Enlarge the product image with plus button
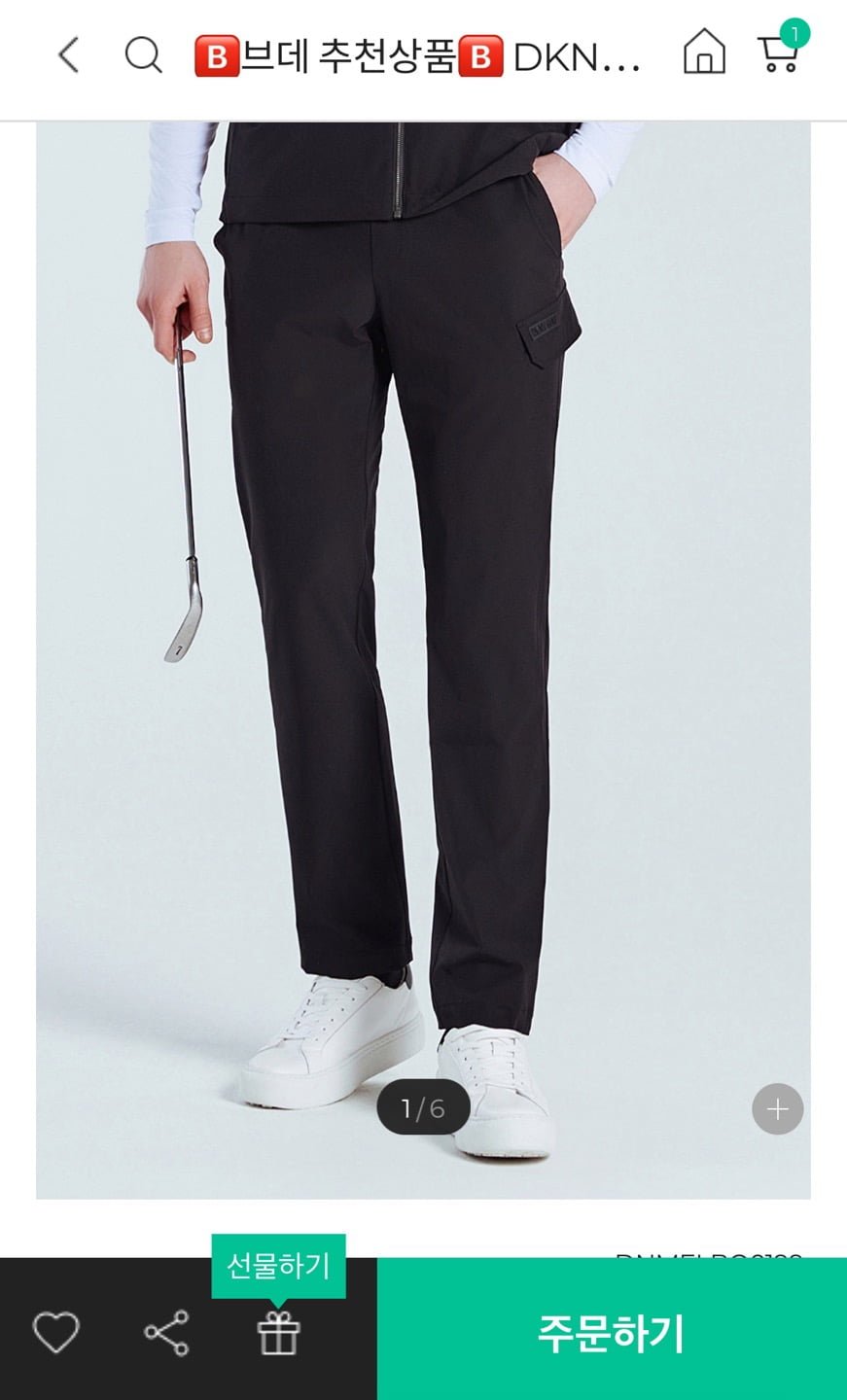847x1400 pixels. (777, 1108)
